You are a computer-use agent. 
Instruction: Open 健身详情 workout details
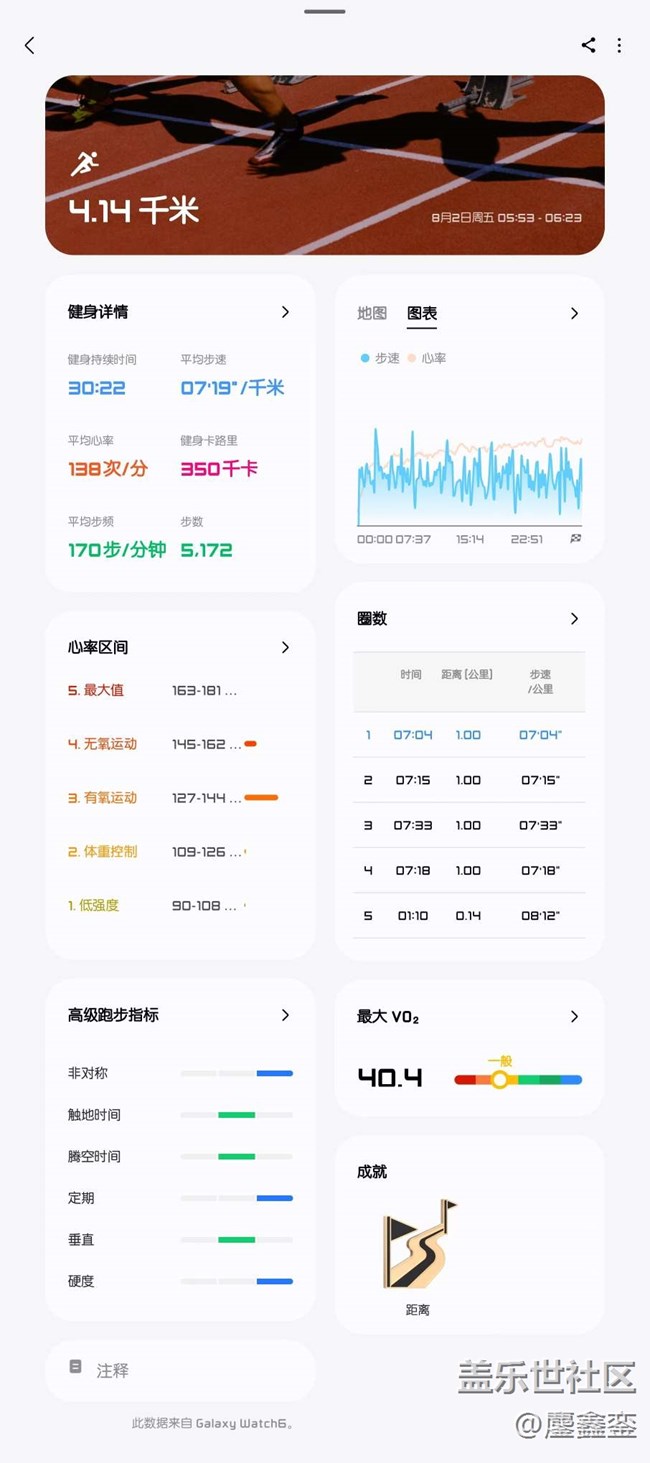tap(180, 312)
